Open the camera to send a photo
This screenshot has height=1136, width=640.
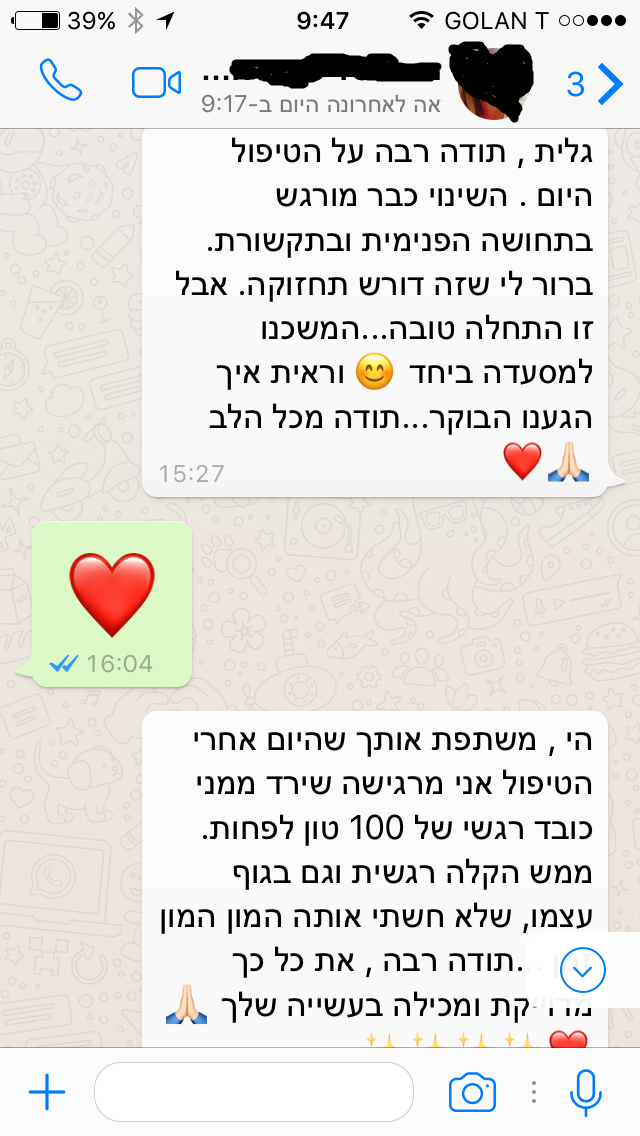click(472, 1092)
